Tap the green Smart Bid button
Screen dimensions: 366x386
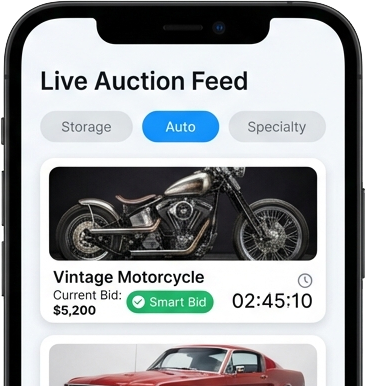pos(170,302)
